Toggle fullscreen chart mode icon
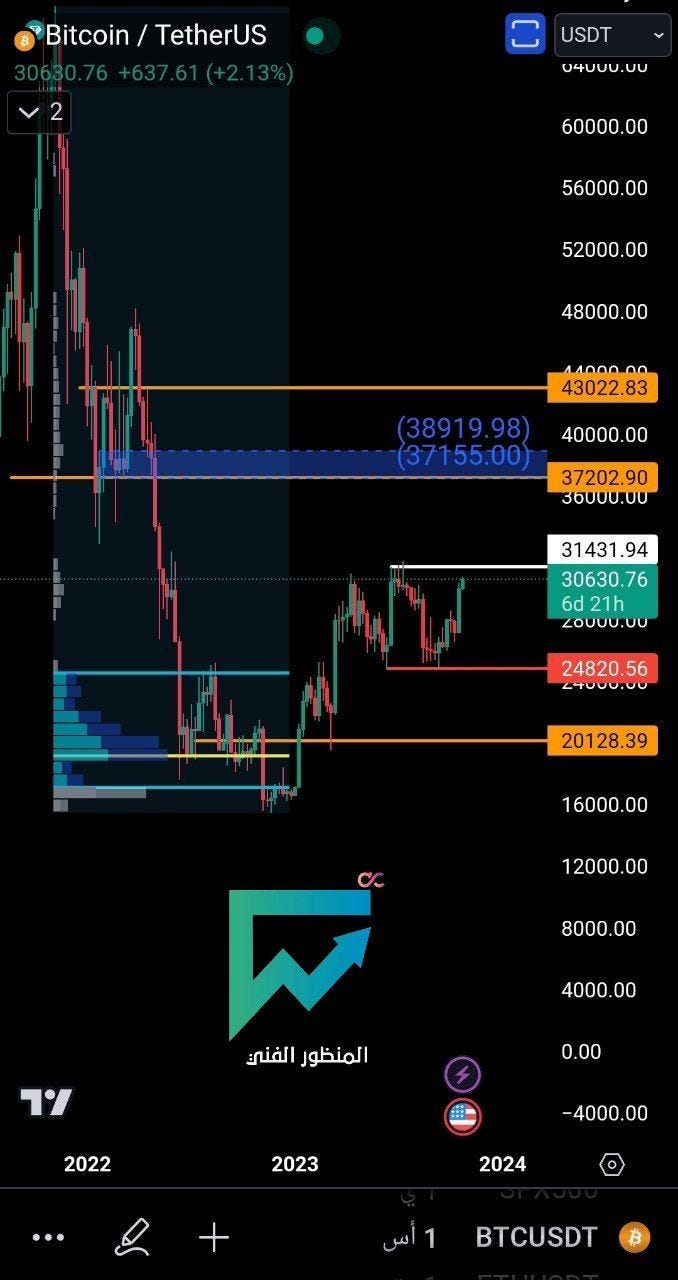This screenshot has width=678, height=1280. (x=525, y=33)
